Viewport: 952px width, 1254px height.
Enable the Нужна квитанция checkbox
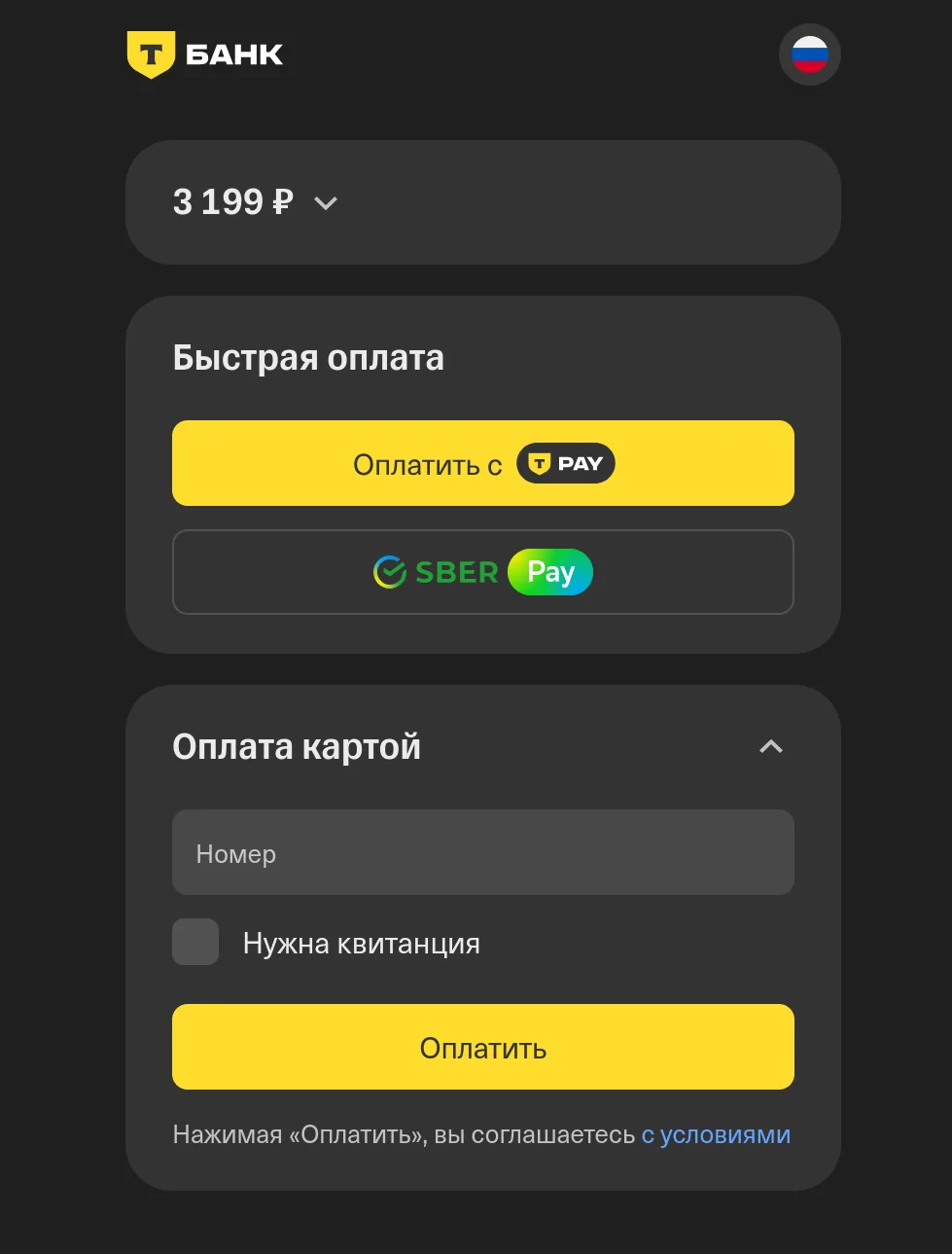194,942
